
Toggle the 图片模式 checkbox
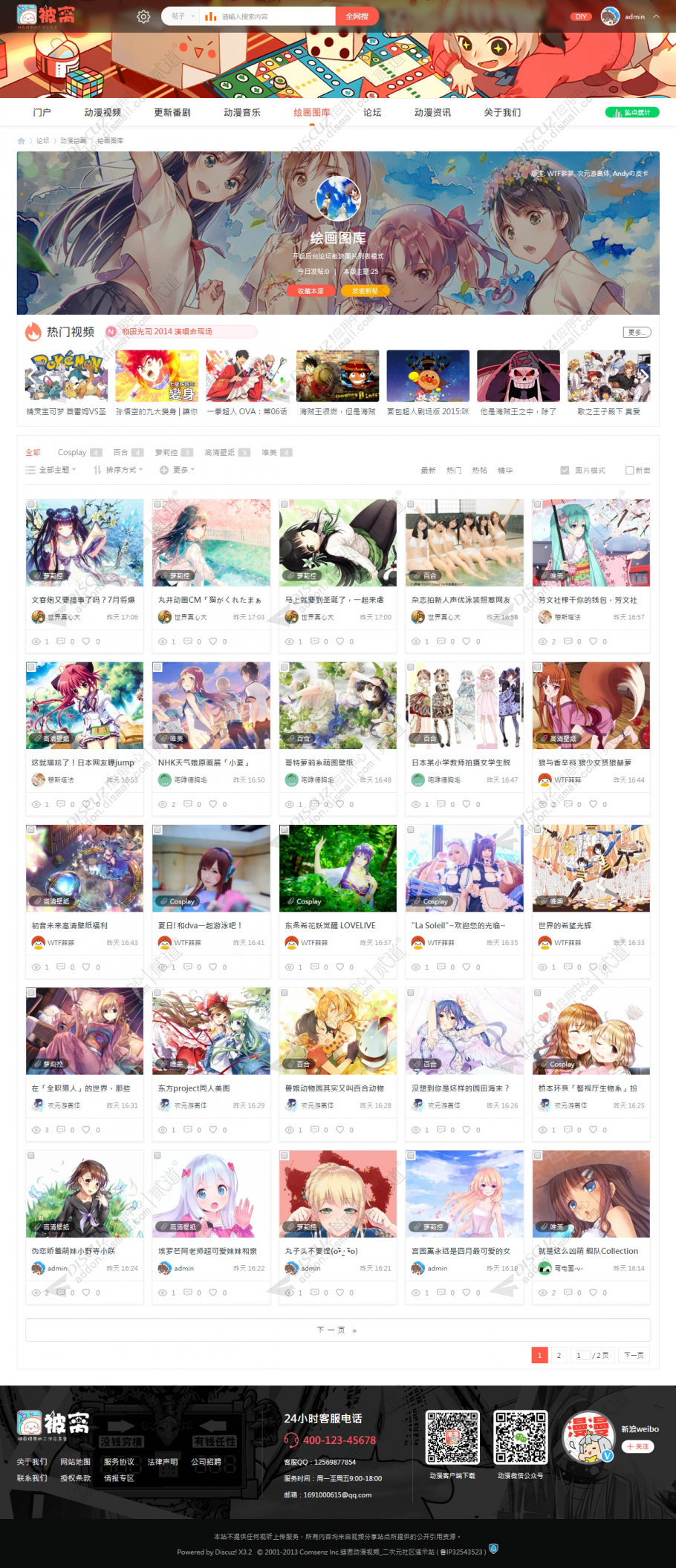pos(565,470)
